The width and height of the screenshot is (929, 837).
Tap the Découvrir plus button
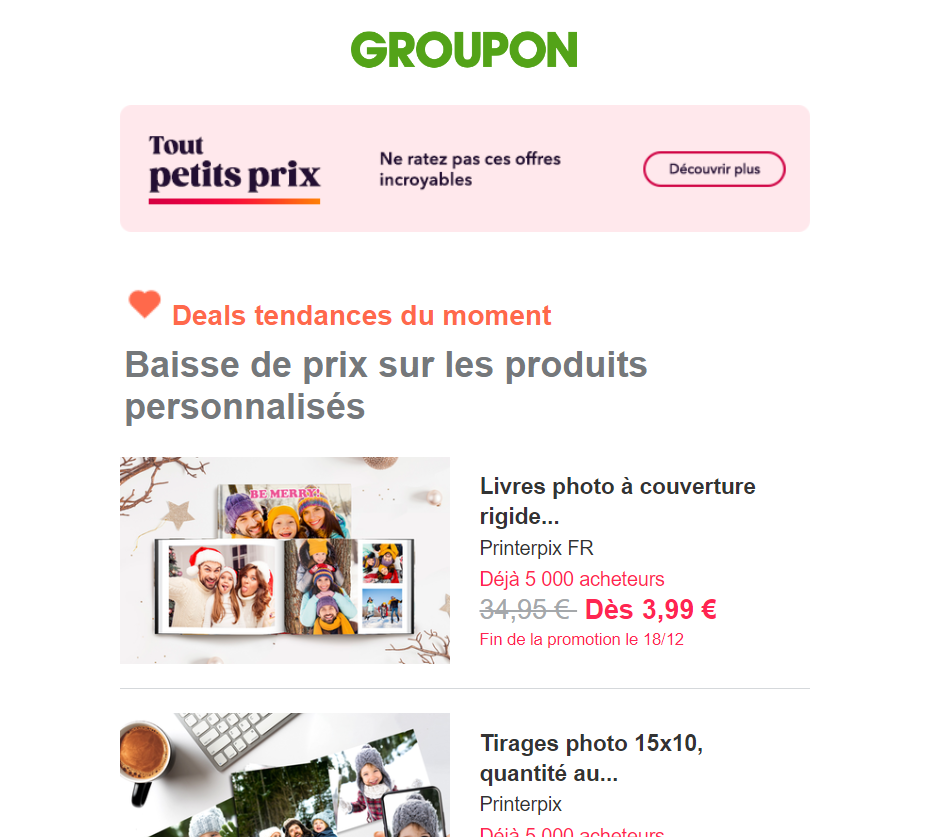pos(714,169)
